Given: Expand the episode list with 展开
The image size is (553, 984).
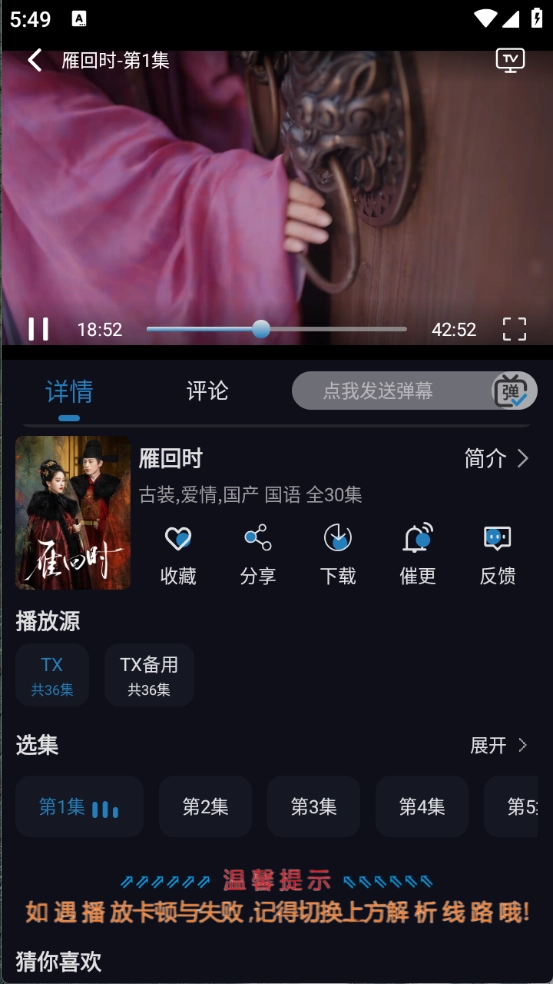Looking at the screenshot, I should point(499,746).
